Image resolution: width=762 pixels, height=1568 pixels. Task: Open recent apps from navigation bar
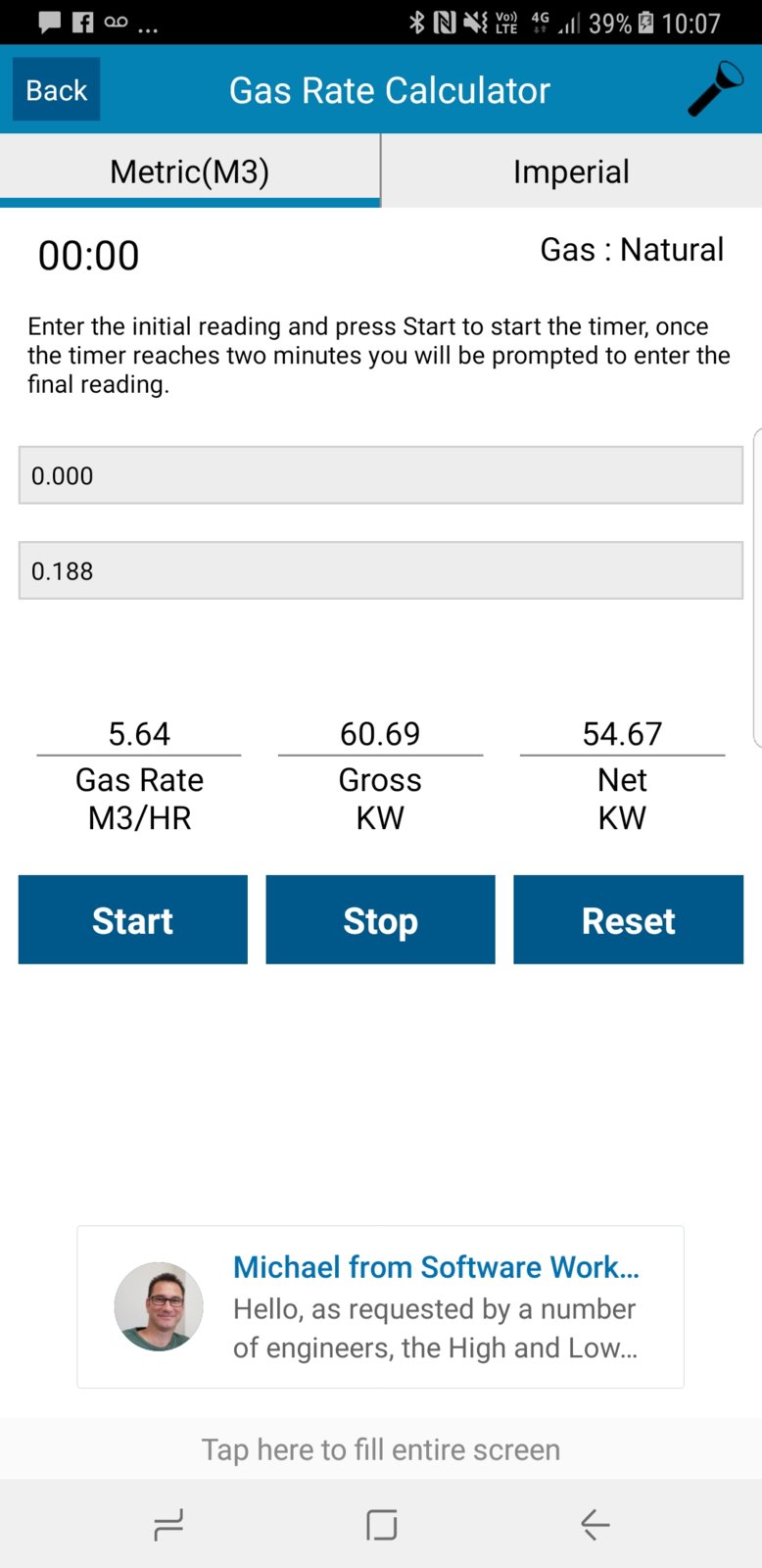click(168, 1525)
